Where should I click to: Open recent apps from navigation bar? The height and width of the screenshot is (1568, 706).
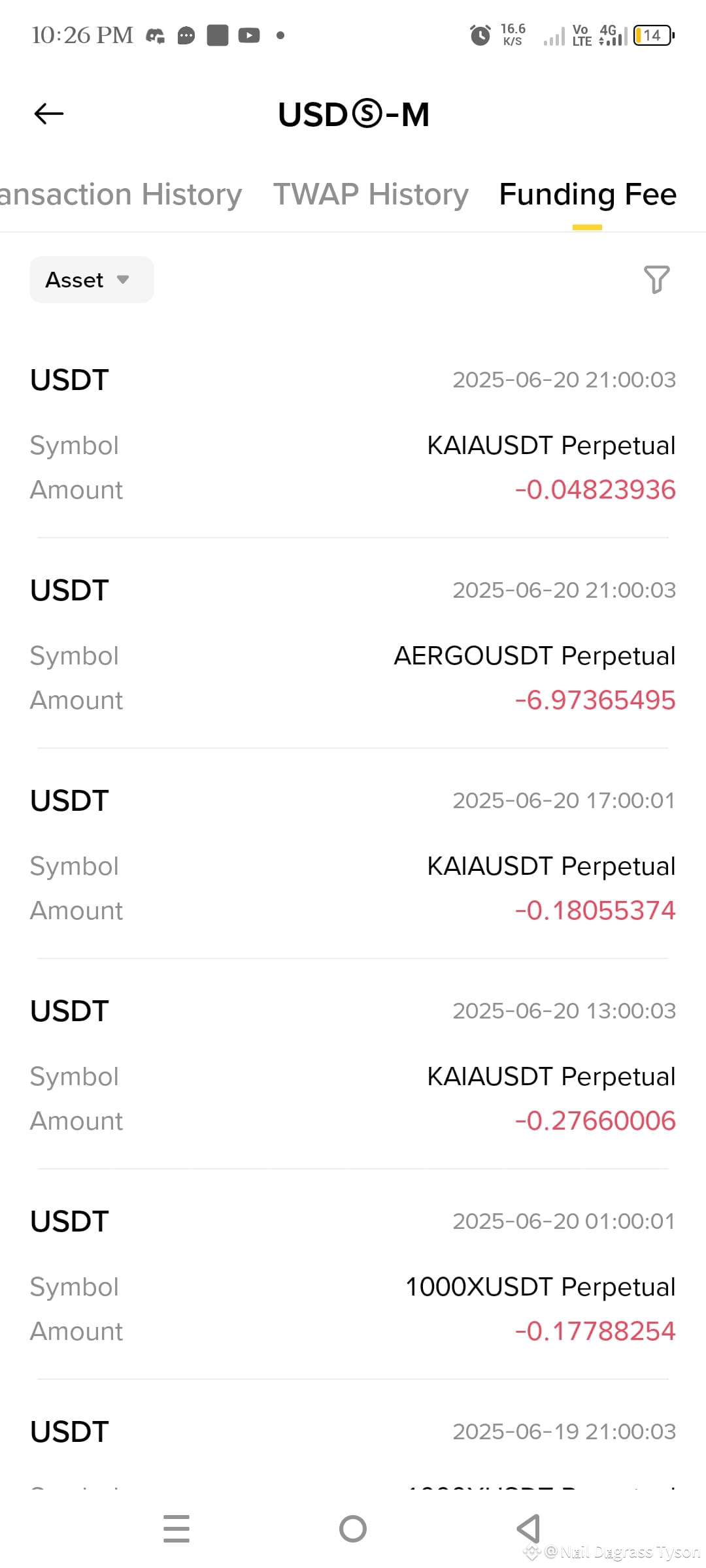(x=176, y=1529)
